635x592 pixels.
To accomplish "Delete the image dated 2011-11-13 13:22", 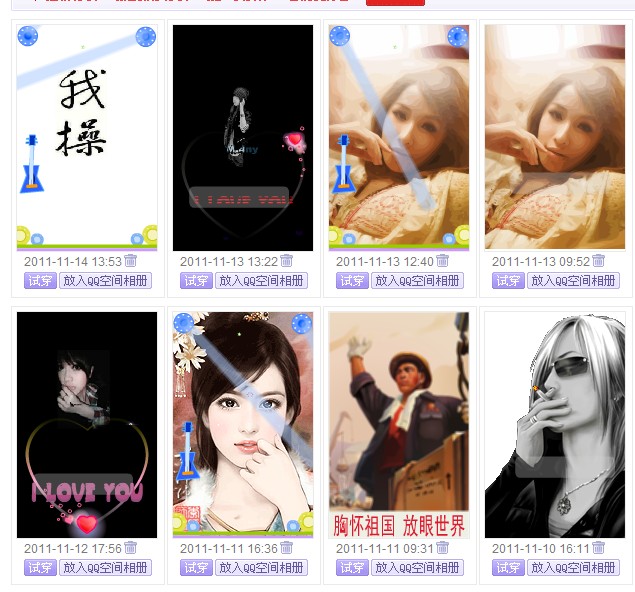I will [x=286, y=261].
